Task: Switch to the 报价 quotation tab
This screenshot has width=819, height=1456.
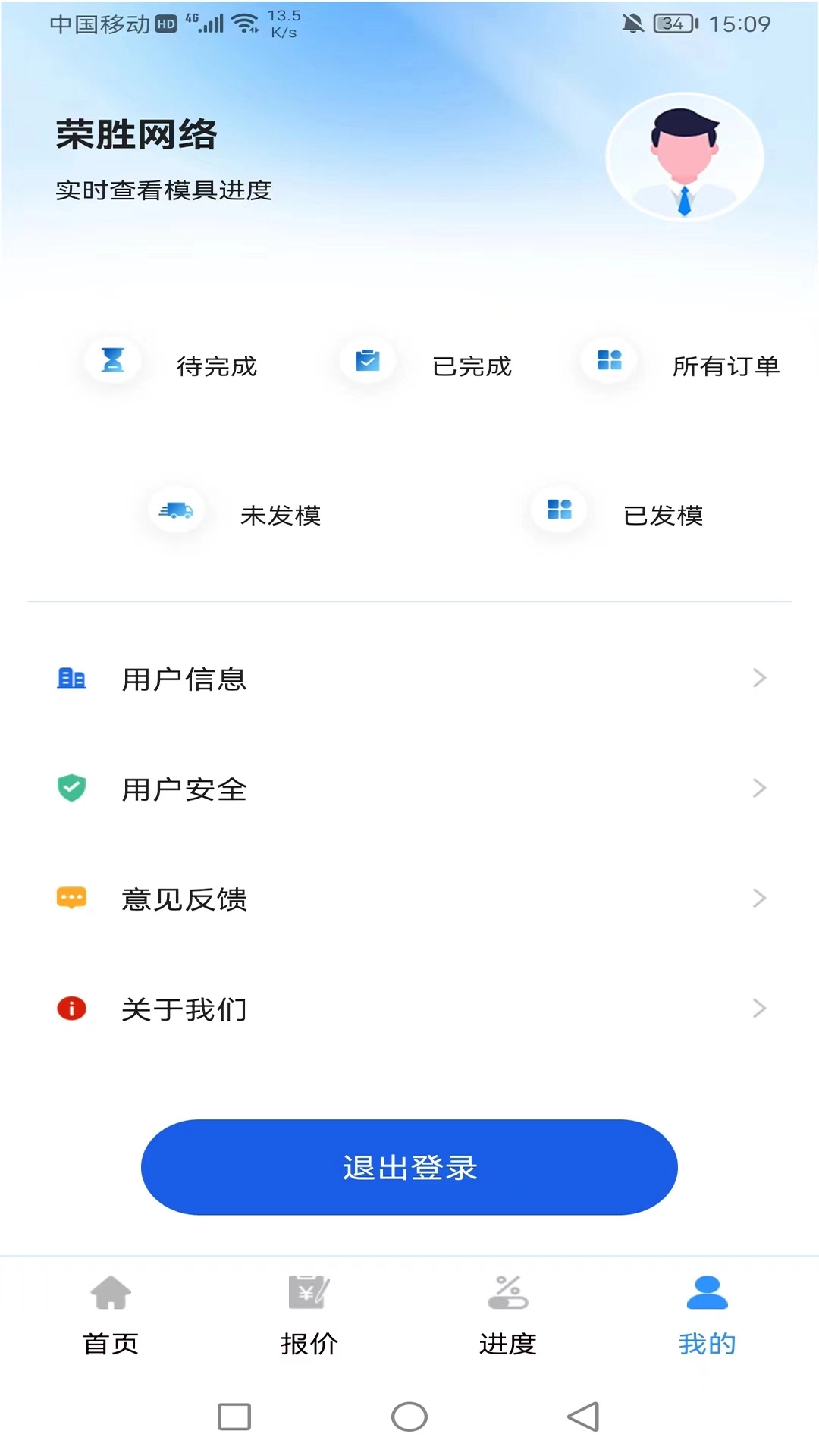Action: [309, 1316]
